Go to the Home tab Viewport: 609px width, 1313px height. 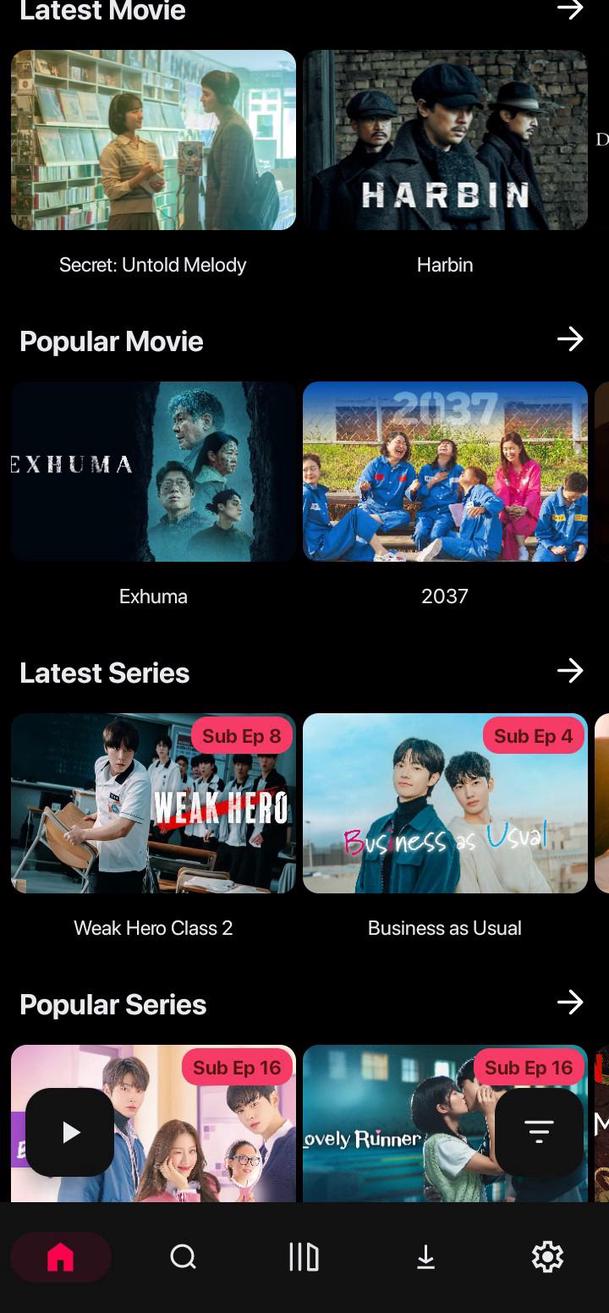coord(61,1257)
